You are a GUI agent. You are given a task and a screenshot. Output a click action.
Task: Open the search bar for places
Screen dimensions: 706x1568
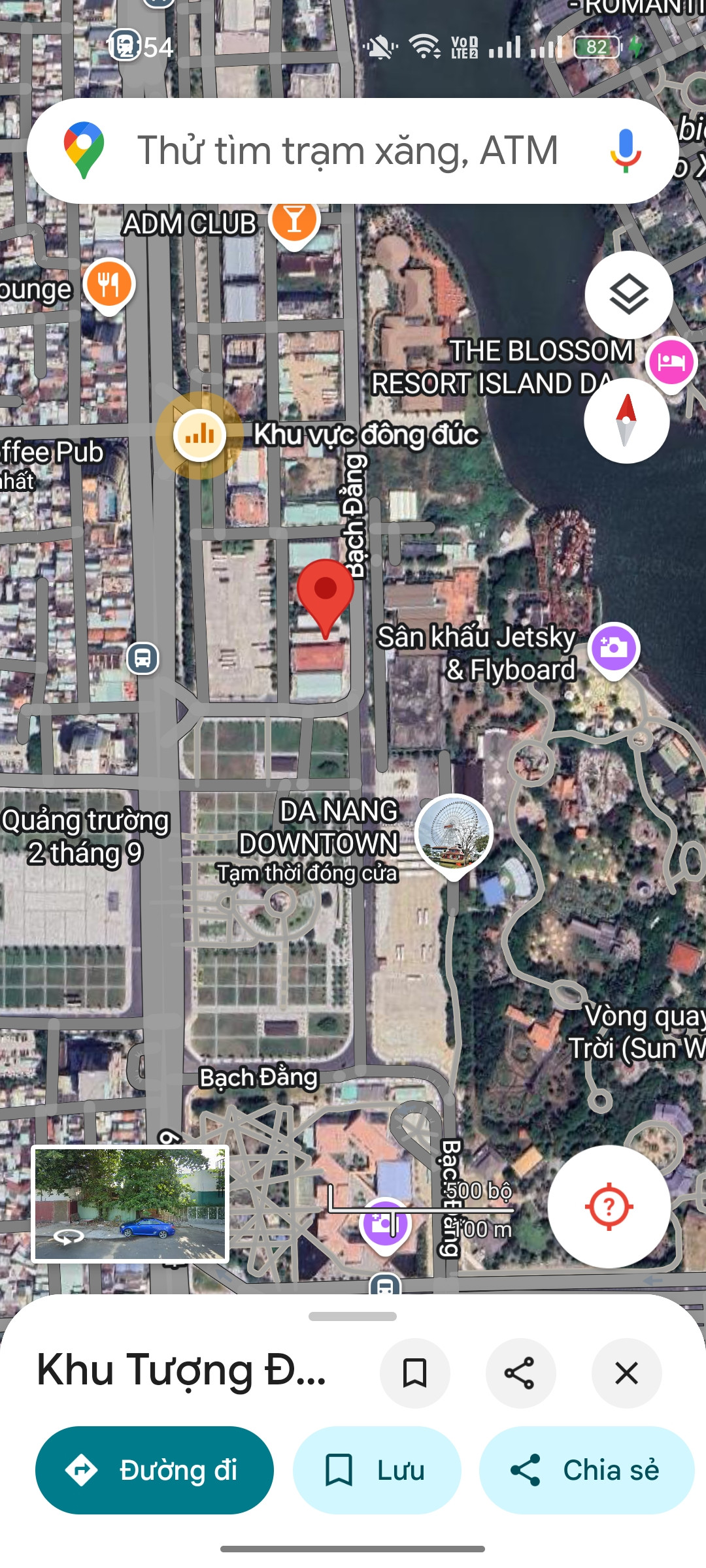click(x=346, y=151)
